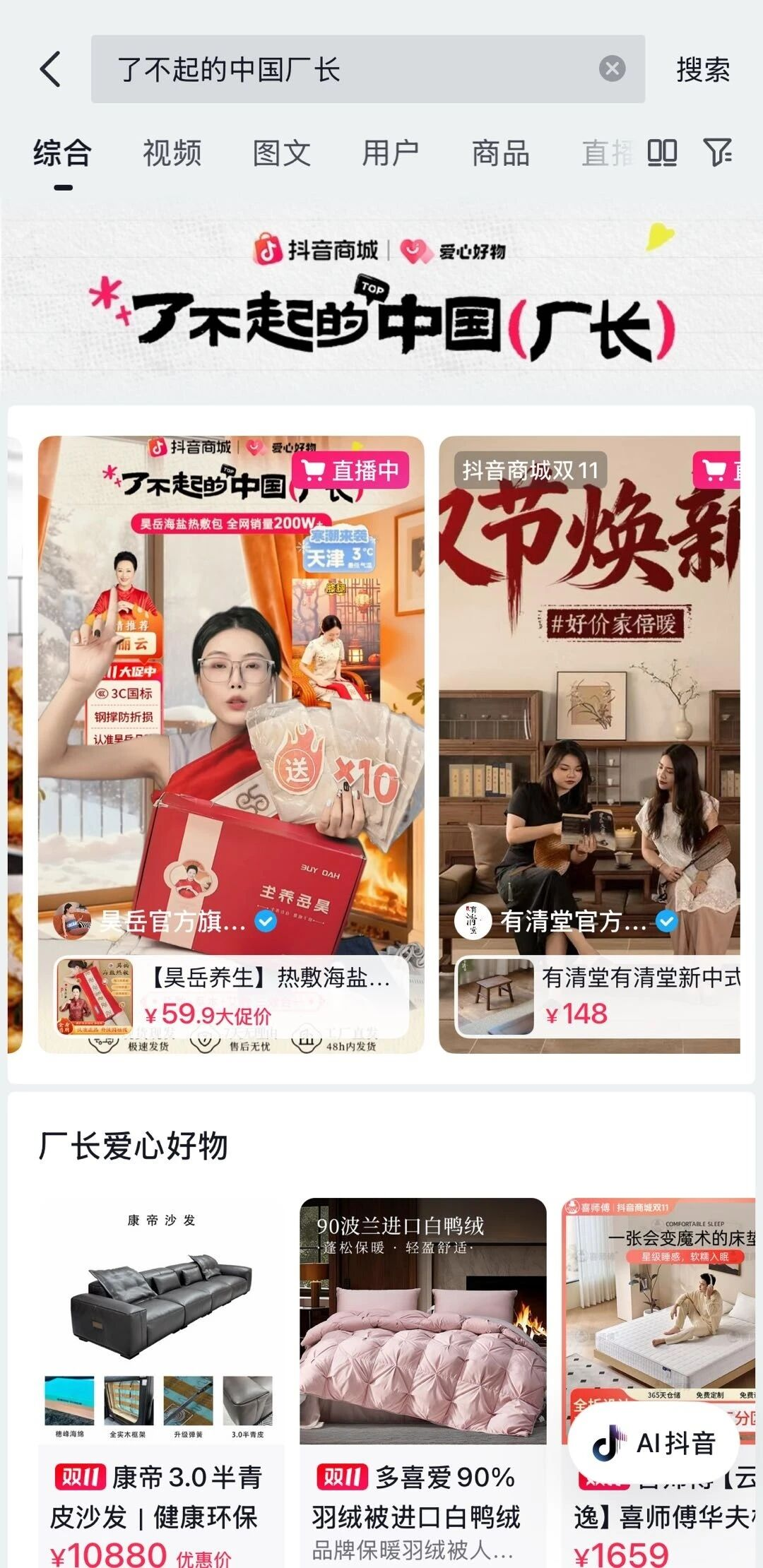Switch to the 图文 tab
The image size is (763, 1568).
(281, 153)
